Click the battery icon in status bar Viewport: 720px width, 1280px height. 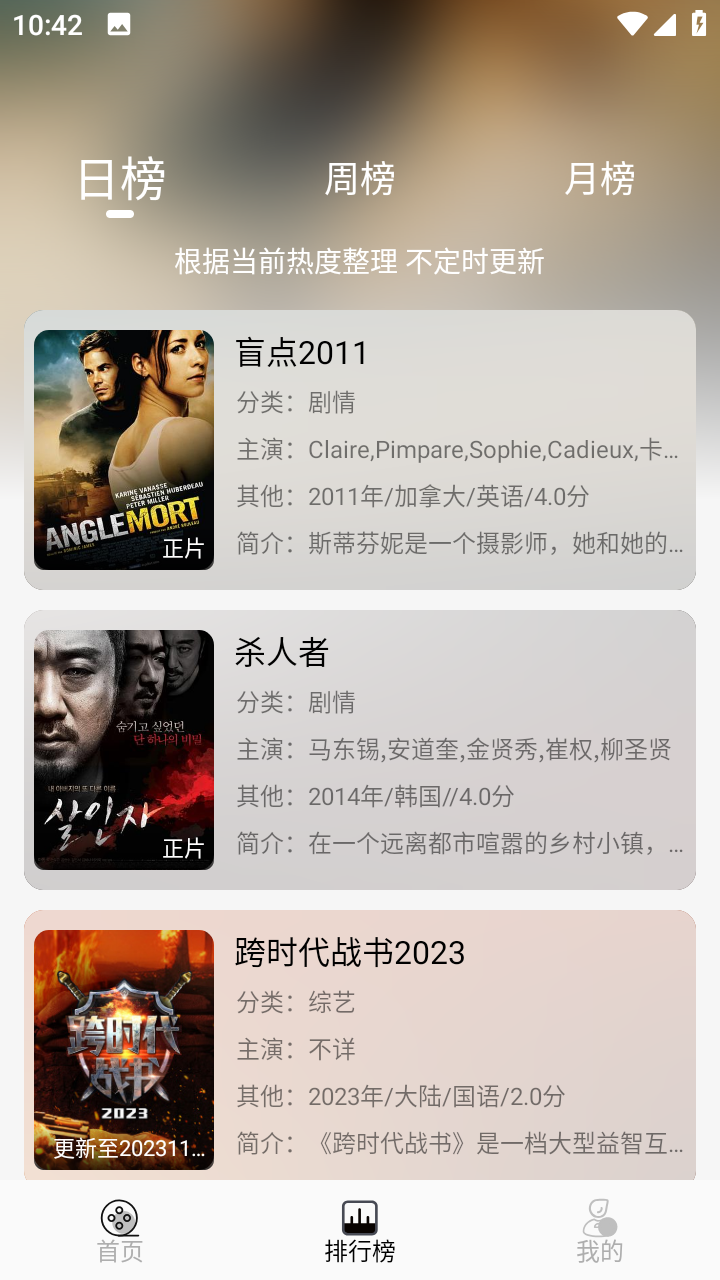[x=699, y=24]
